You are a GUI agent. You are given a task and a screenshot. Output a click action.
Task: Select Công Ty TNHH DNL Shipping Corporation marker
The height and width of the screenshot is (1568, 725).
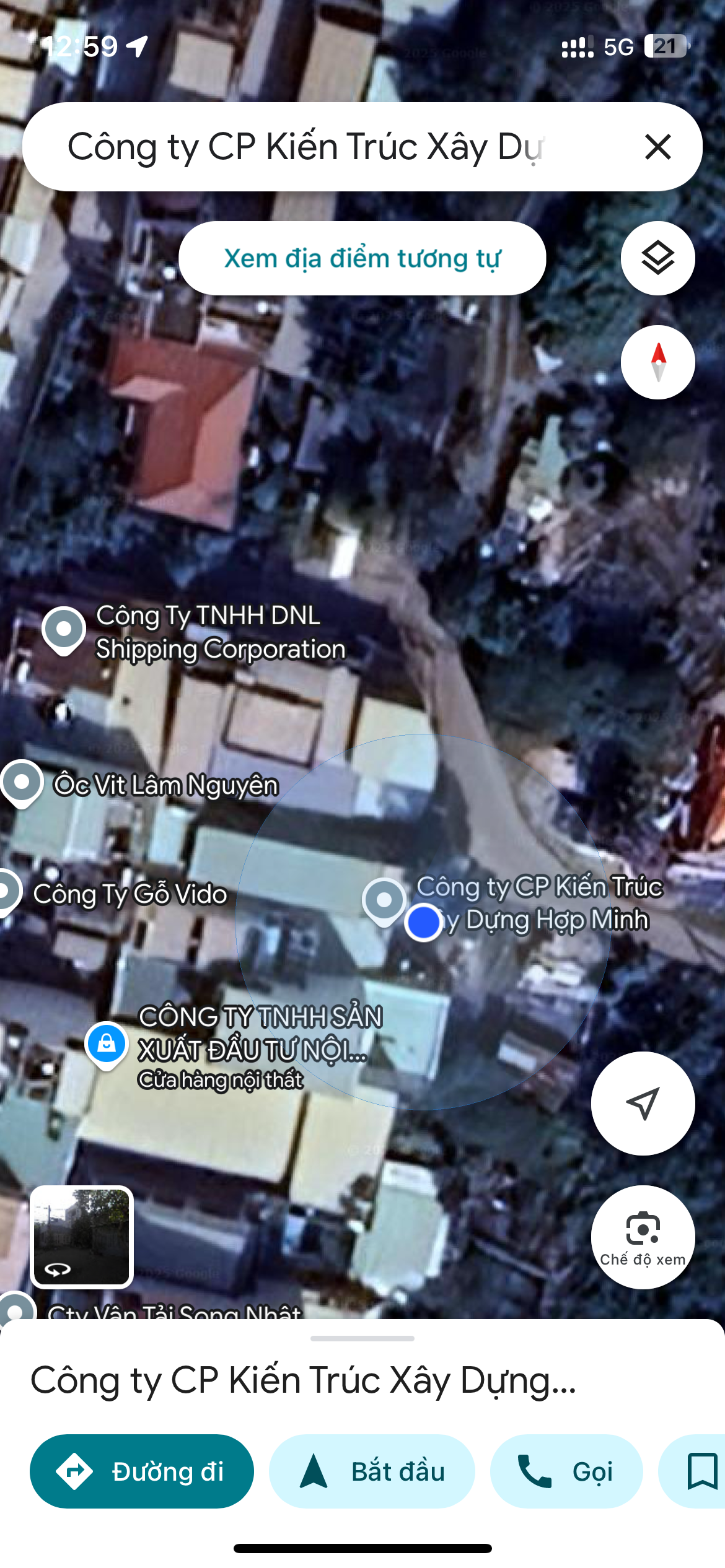[64, 630]
